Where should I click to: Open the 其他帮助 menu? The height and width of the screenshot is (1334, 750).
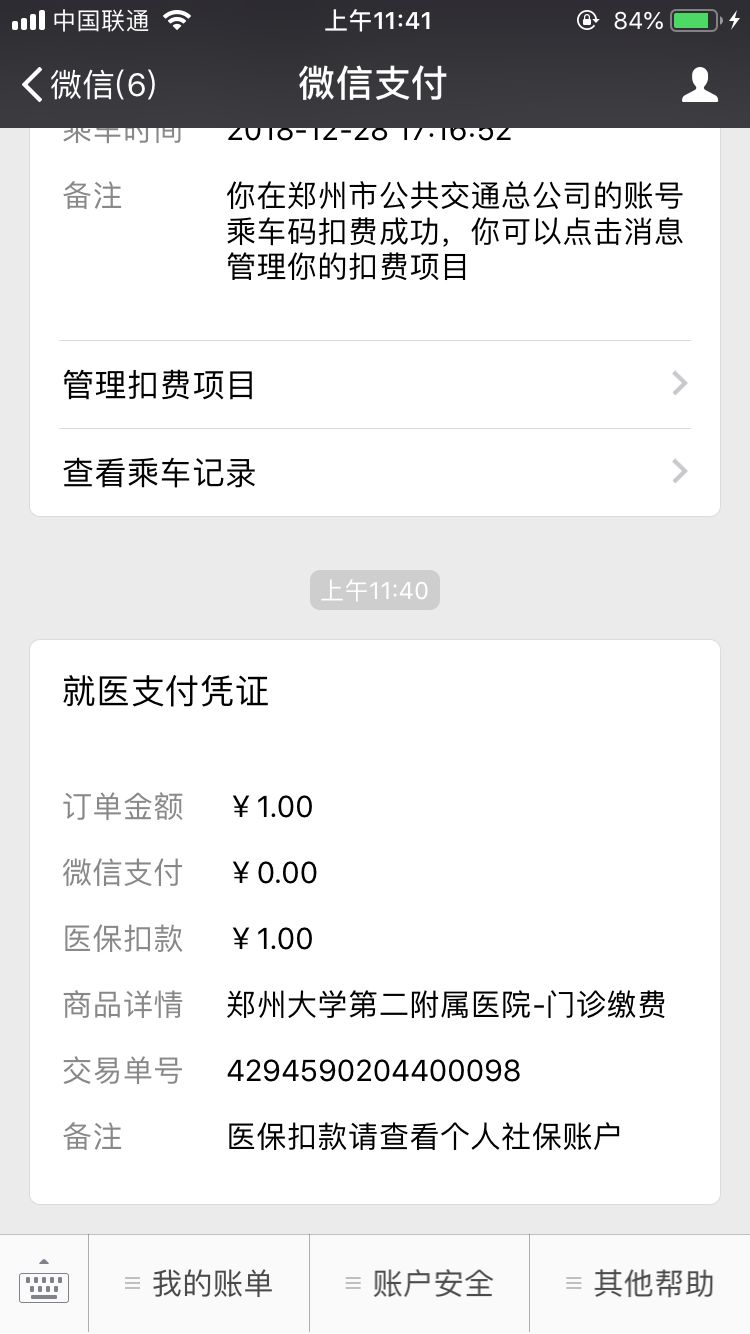tap(640, 1284)
